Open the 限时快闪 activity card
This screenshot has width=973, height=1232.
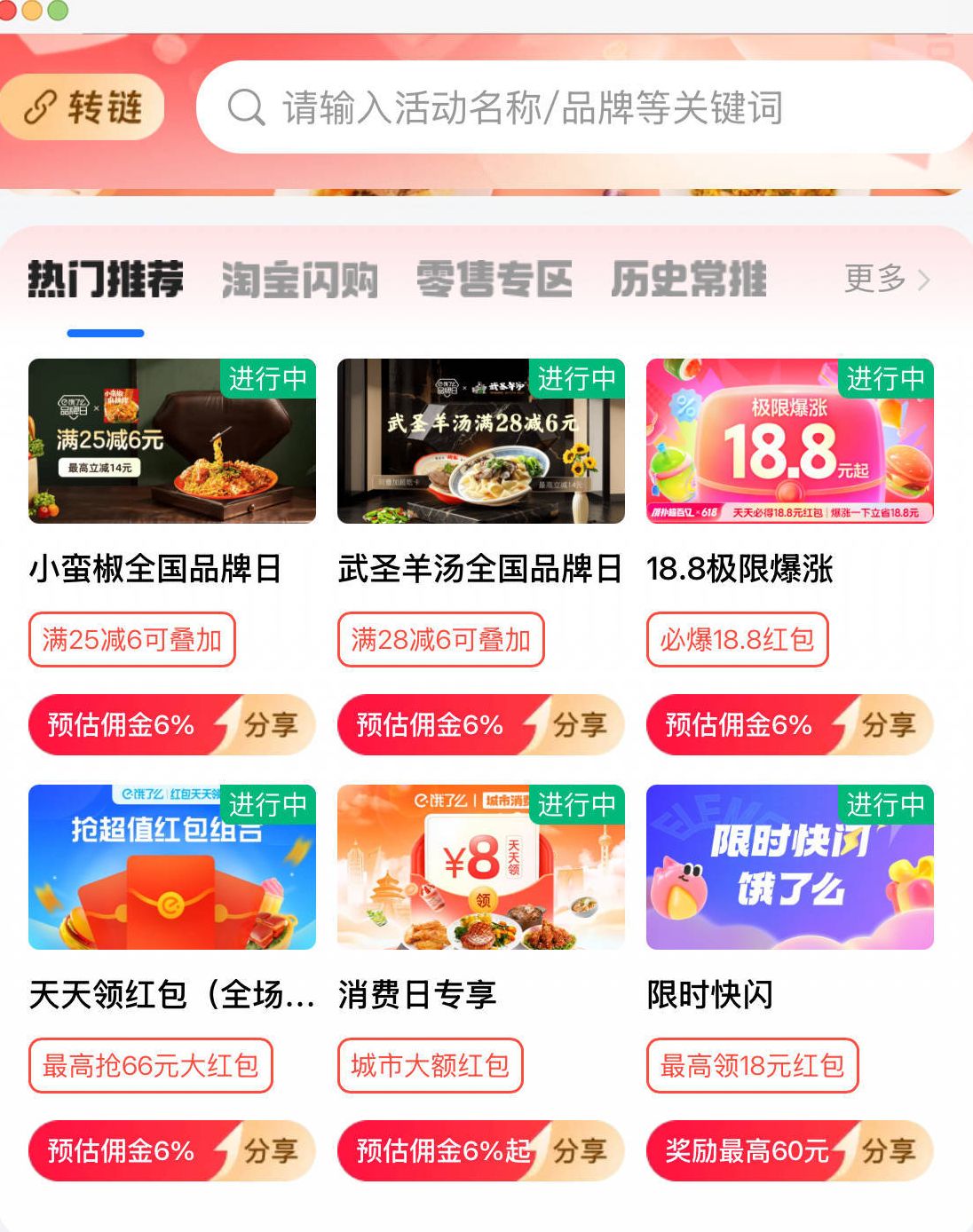(790, 867)
